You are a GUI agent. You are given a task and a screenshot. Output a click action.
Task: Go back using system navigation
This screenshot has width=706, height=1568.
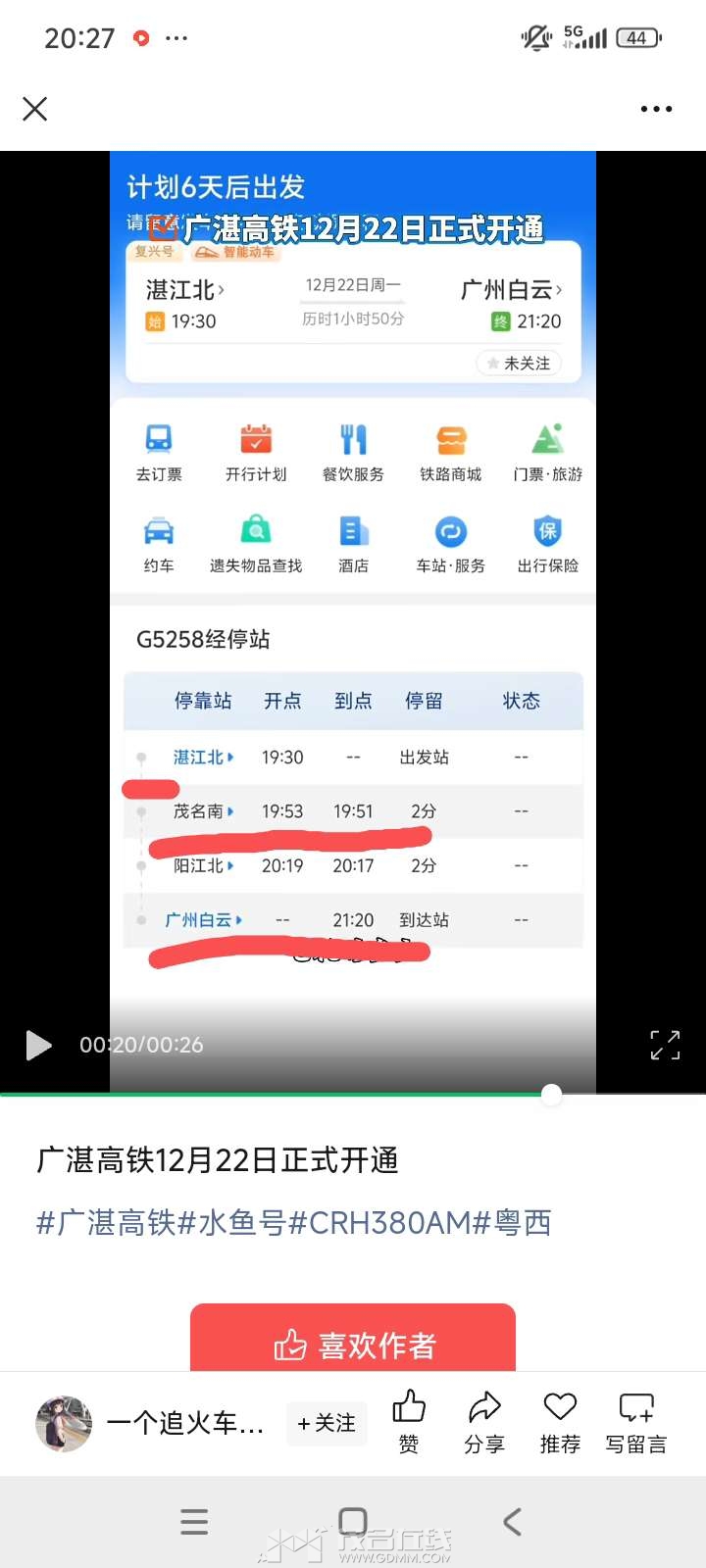pos(512,1522)
